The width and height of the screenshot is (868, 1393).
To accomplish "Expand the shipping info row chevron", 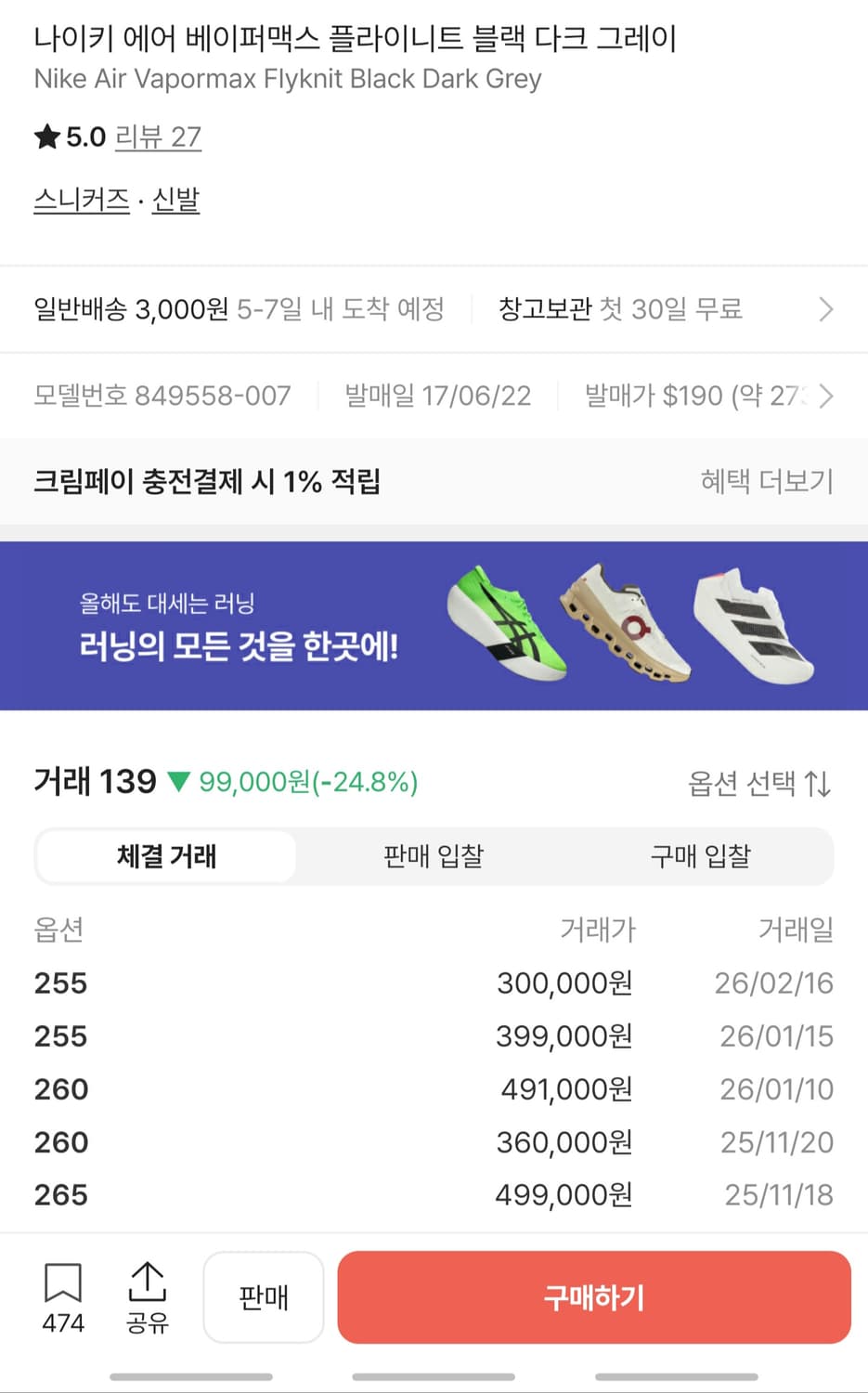I will 825,307.
